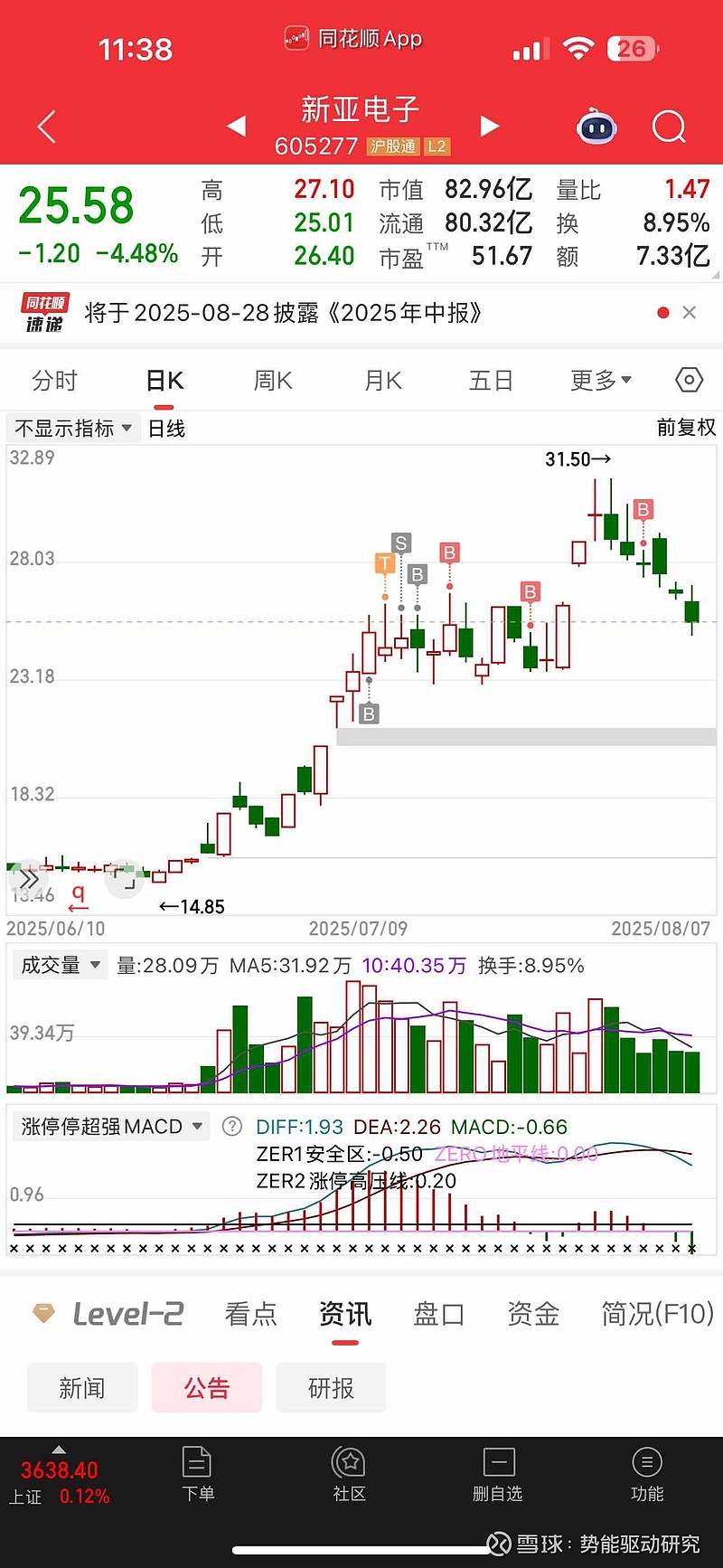The width and height of the screenshot is (723, 1568).
Task: Open the 成交量 indicator dropdown
Action: pos(61,965)
